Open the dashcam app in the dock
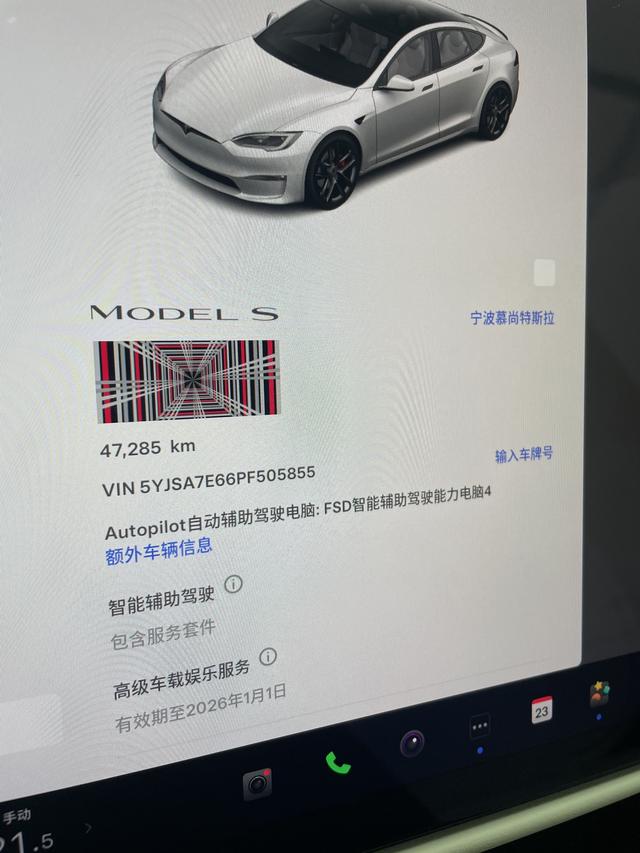This screenshot has height=853, width=640. 258,783
